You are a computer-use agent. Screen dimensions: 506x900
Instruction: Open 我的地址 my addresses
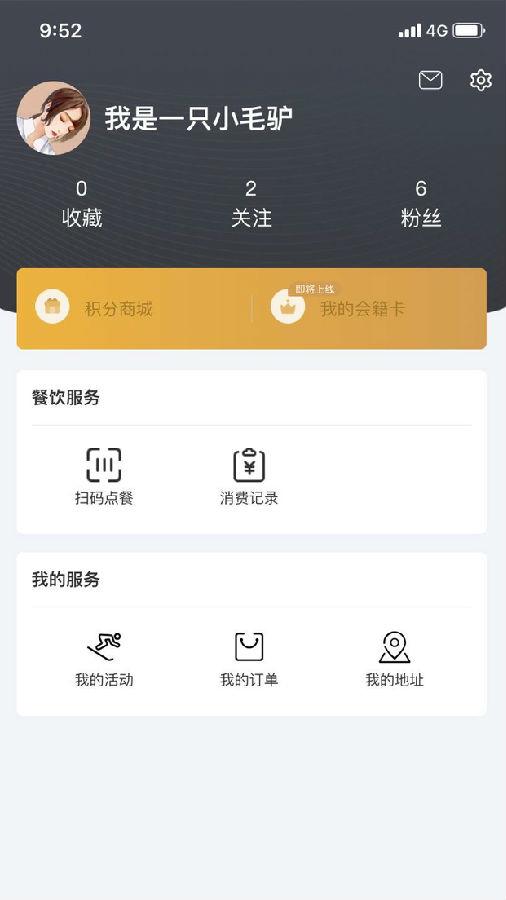(395, 659)
